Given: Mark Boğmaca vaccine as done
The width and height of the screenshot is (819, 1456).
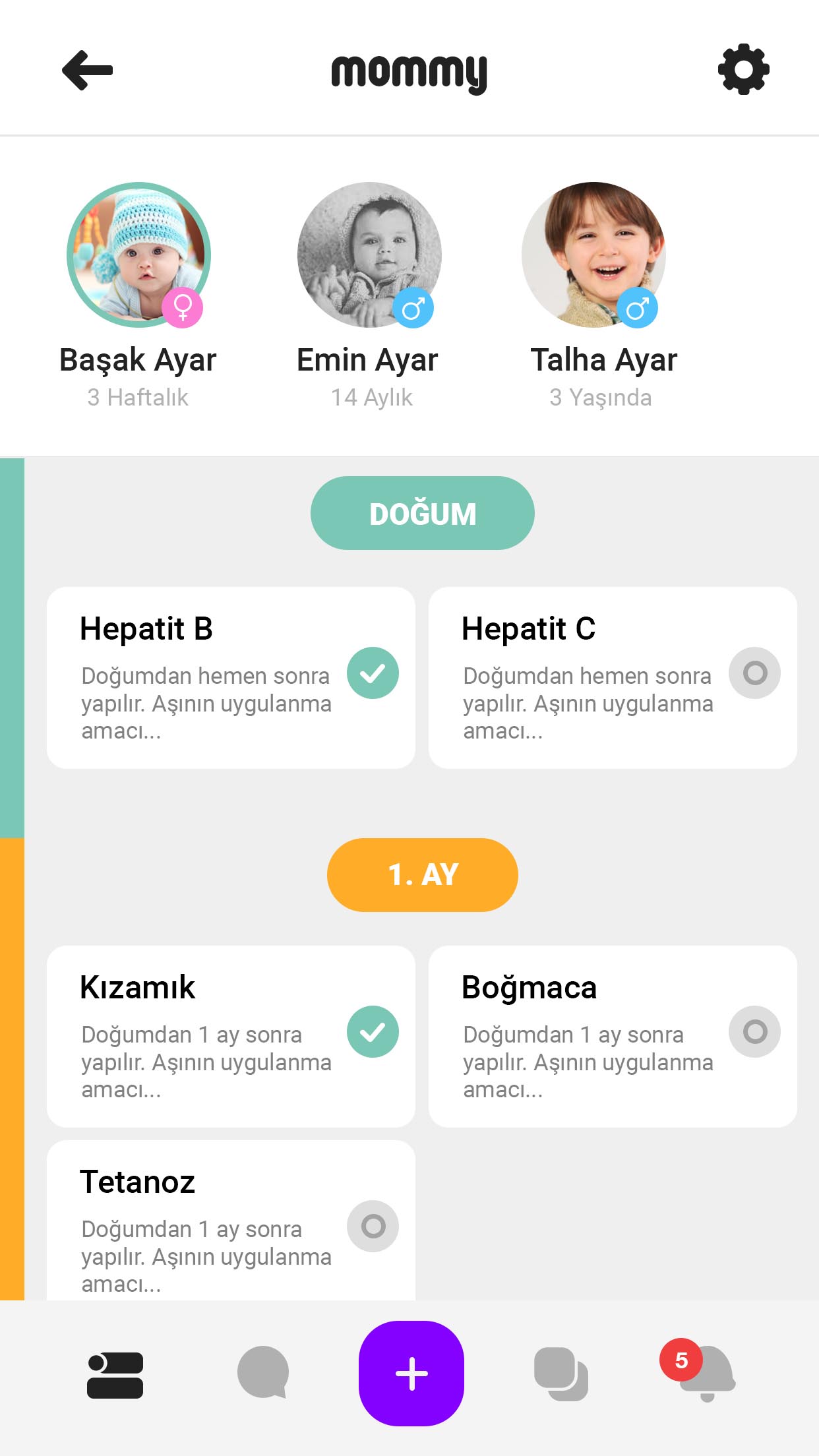Looking at the screenshot, I should click(x=754, y=1032).
